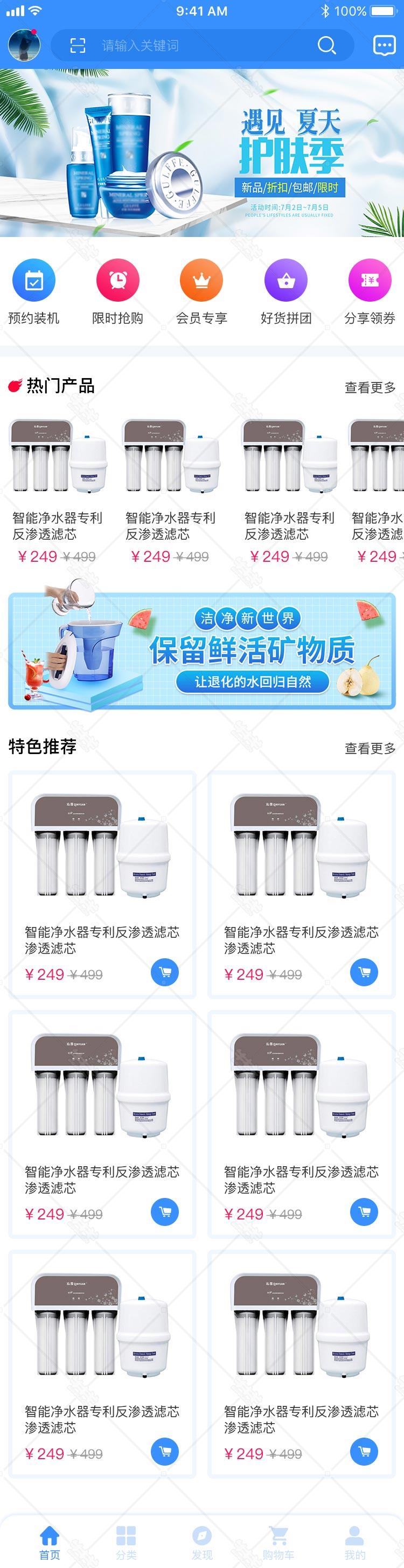The height and width of the screenshot is (1568, 404).
Task: Tap the scan code icon
Action: pyautogui.click(x=77, y=45)
